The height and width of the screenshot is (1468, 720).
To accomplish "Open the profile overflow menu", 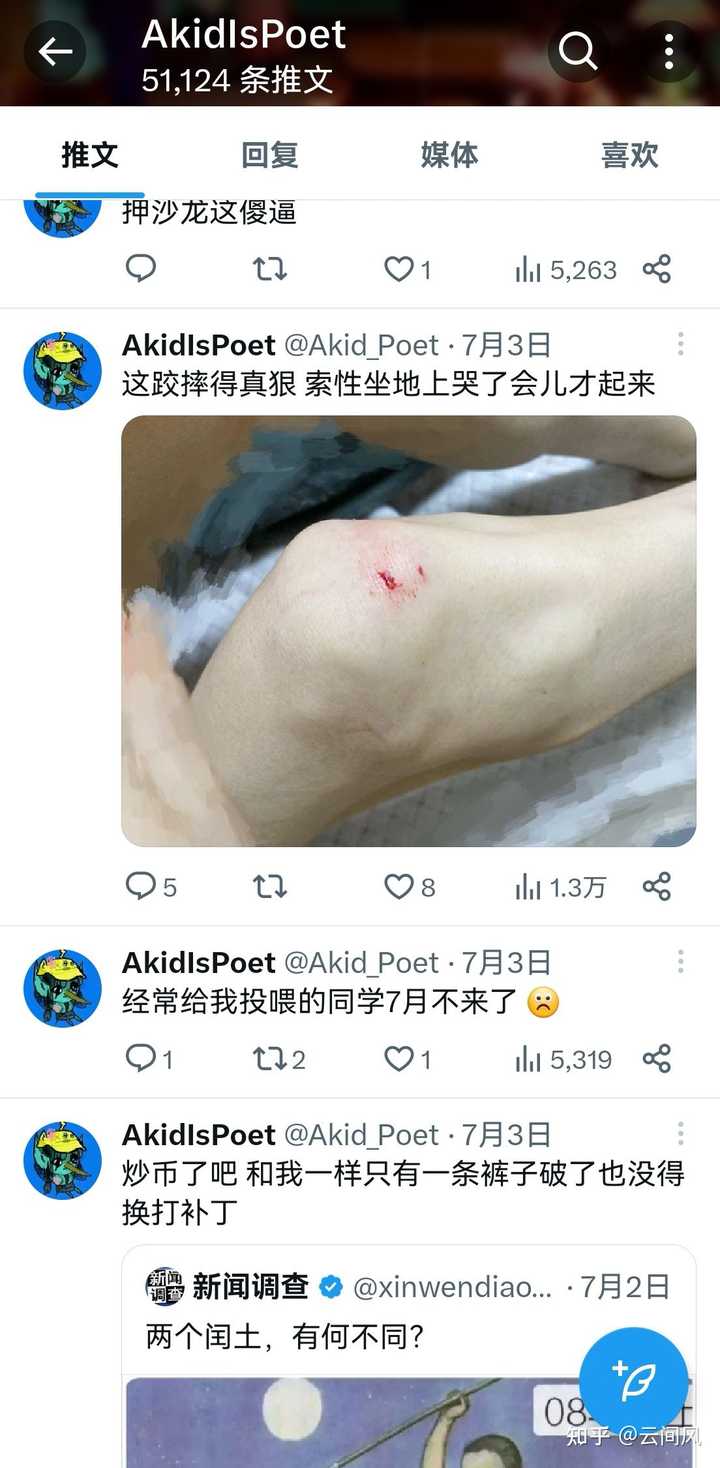I will tap(668, 51).
